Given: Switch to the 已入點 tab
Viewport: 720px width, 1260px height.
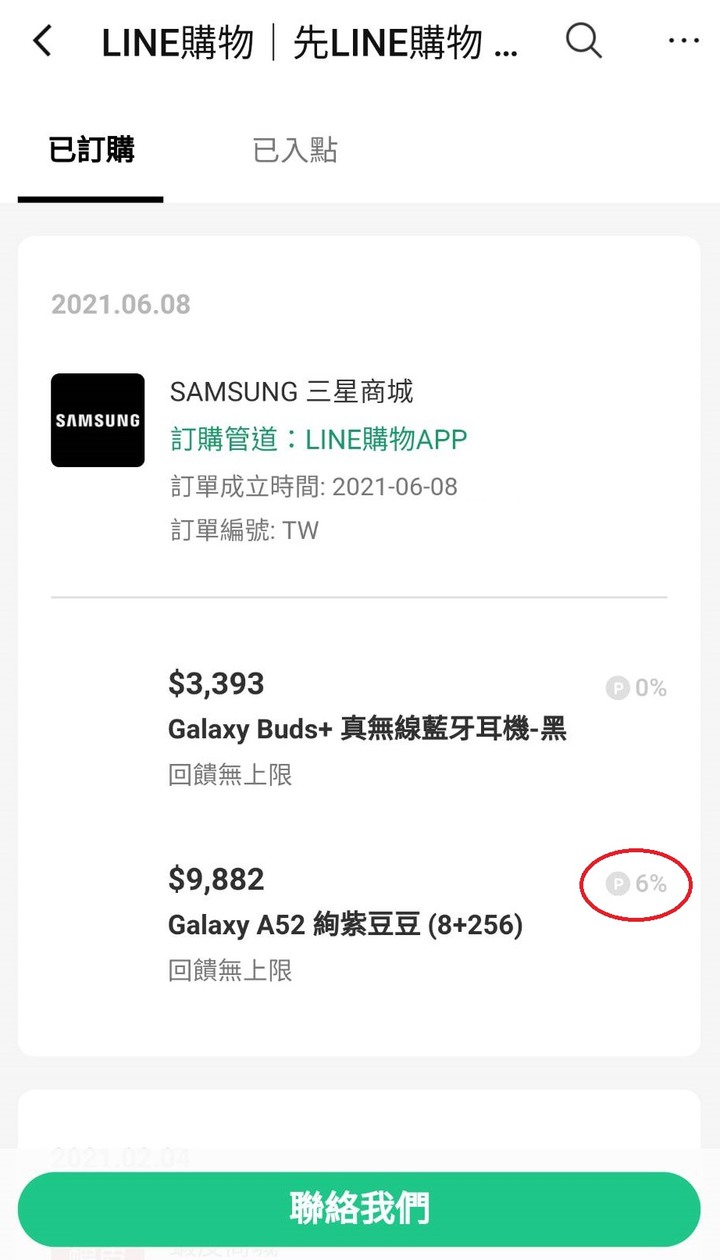Looking at the screenshot, I should (x=295, y=151).
